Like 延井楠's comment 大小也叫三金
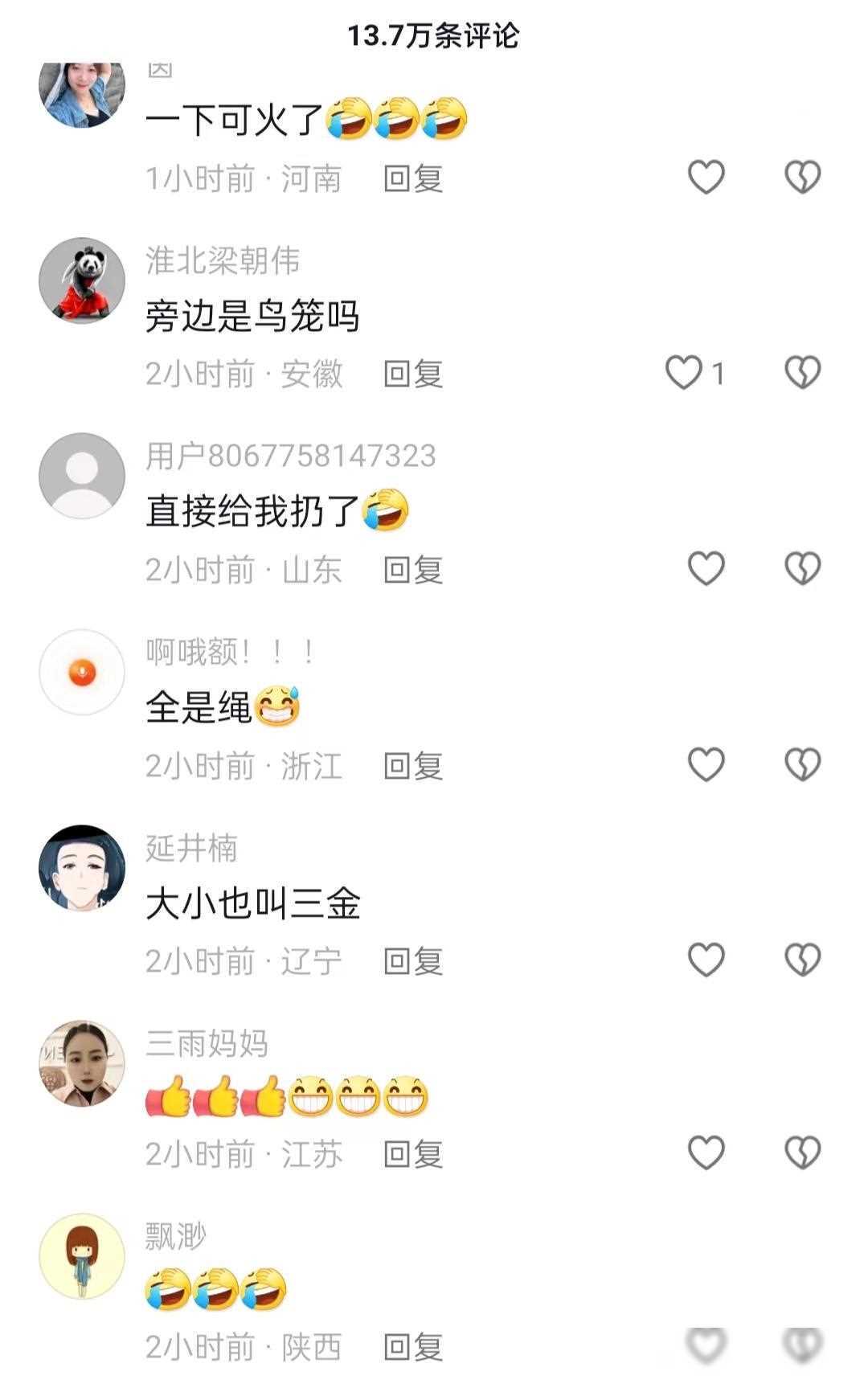Viewport: 868px width, 1392px height. [x=706, y=960]
